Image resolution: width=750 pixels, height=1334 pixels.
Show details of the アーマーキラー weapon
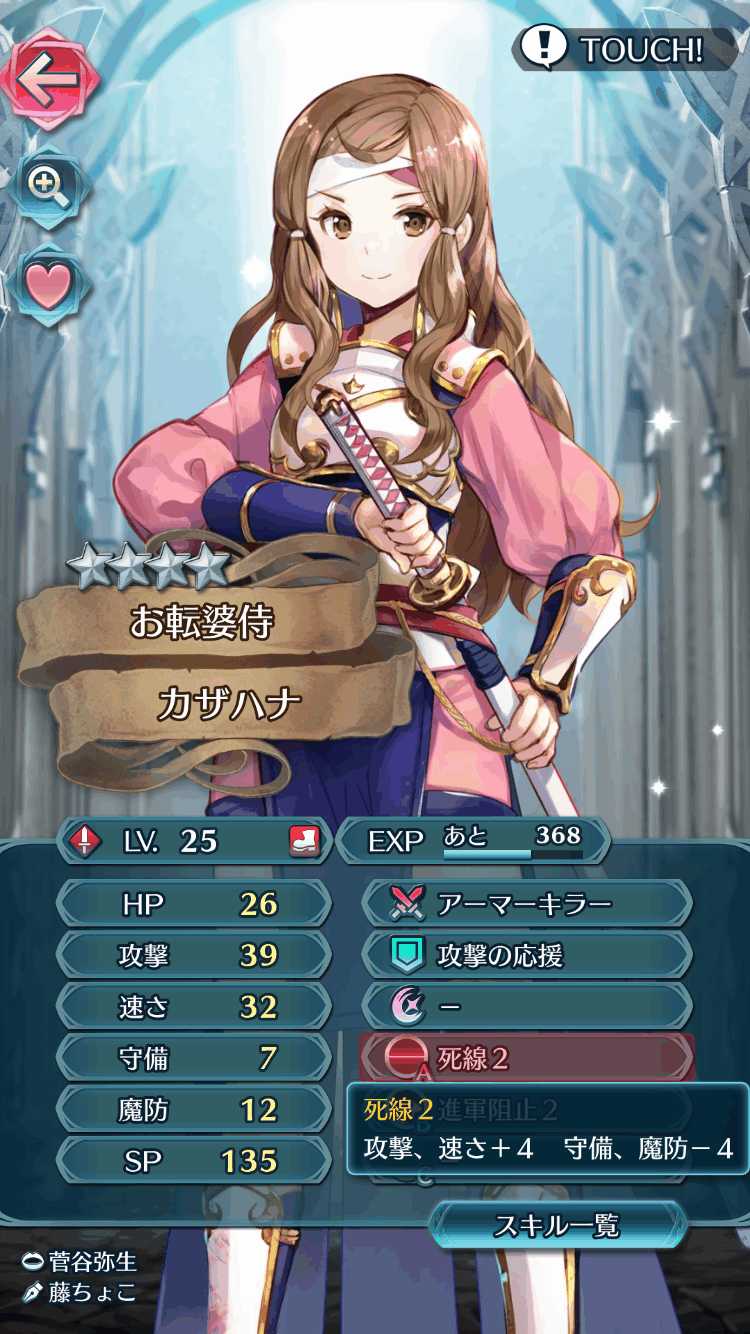tap(527, 904)
